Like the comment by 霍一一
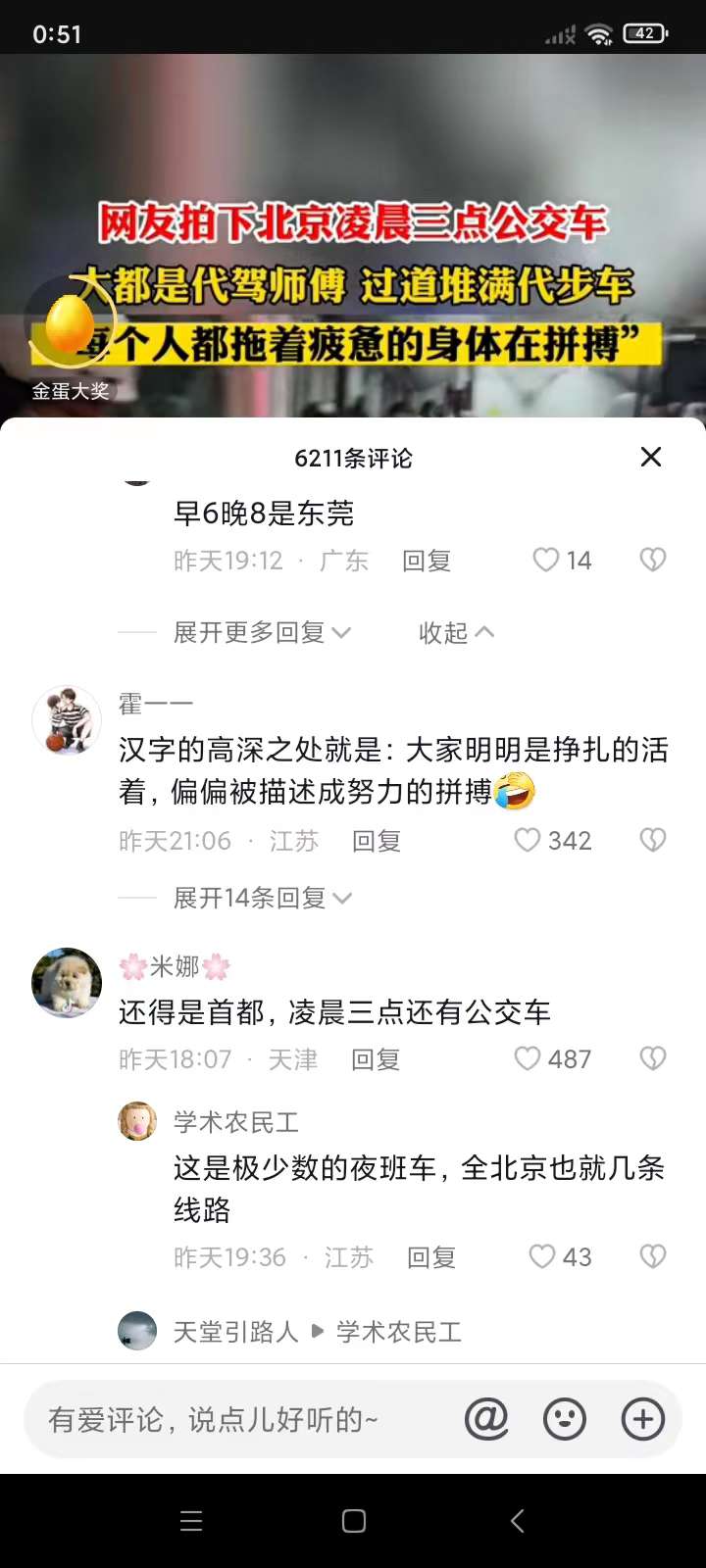The height and width of the screenshot is (1568, 706). [529, 840]
